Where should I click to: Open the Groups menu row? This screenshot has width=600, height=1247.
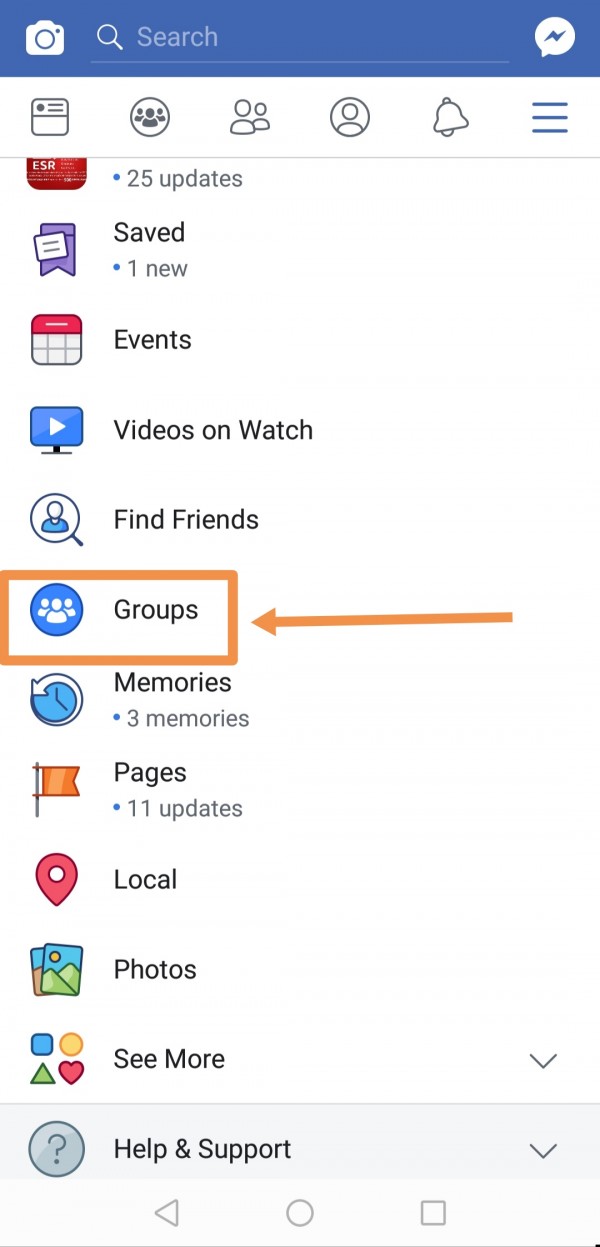[x=156, y=610]
